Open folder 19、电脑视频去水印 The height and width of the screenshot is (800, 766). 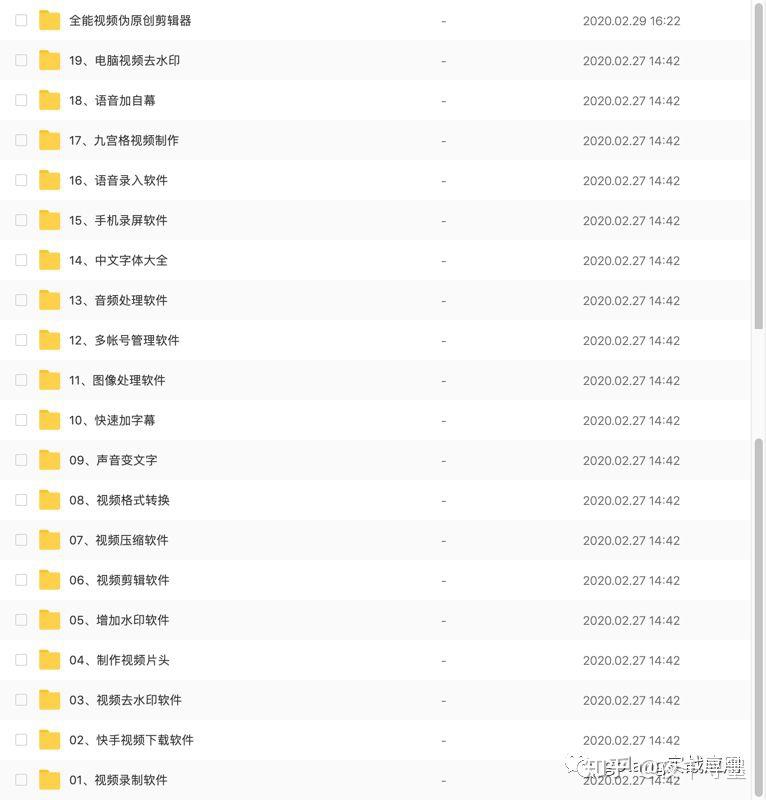(x=124, y=60)
